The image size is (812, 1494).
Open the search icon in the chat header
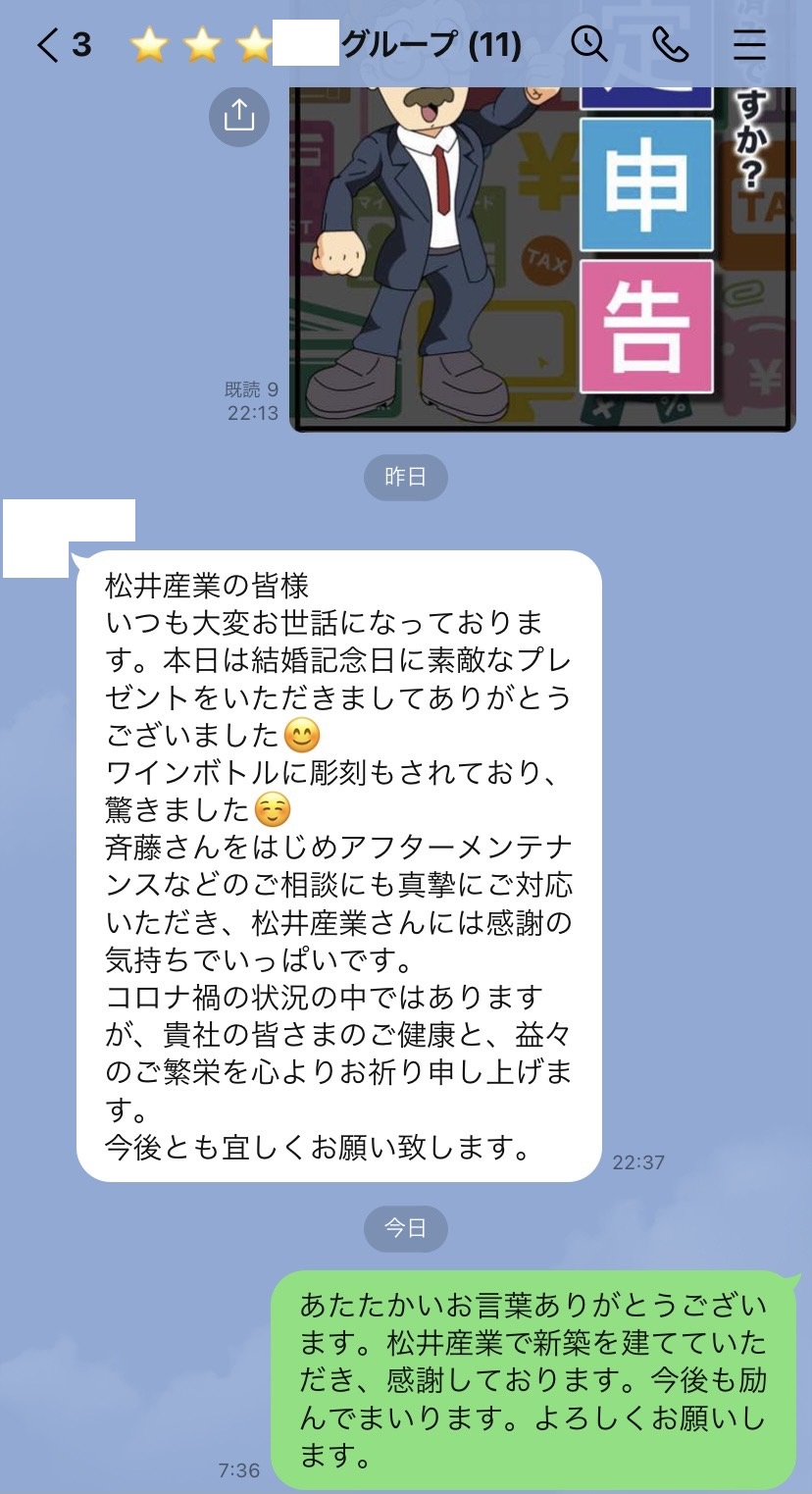click(x=590, y=45)
